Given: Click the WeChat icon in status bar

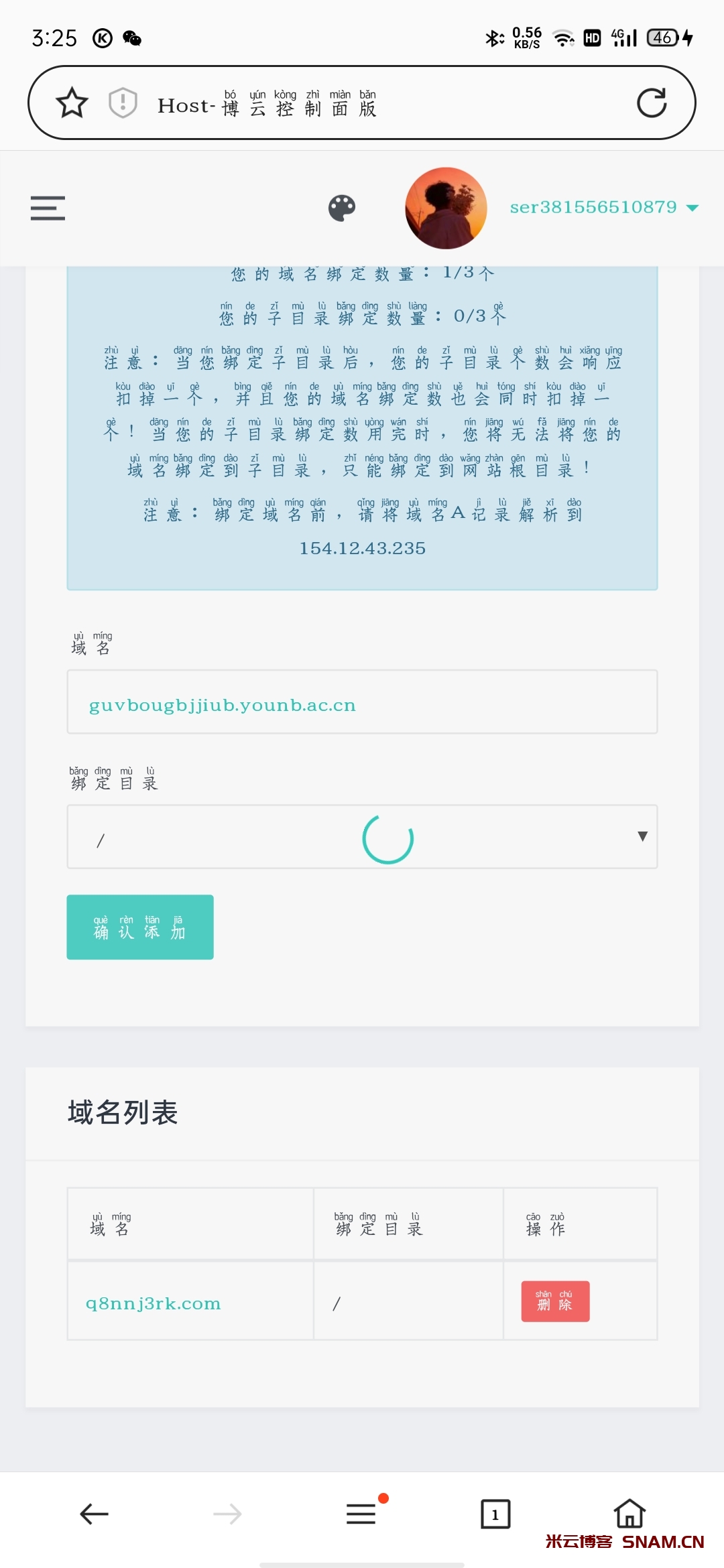Looking at the screenshot, I should [x=131, y=38].
